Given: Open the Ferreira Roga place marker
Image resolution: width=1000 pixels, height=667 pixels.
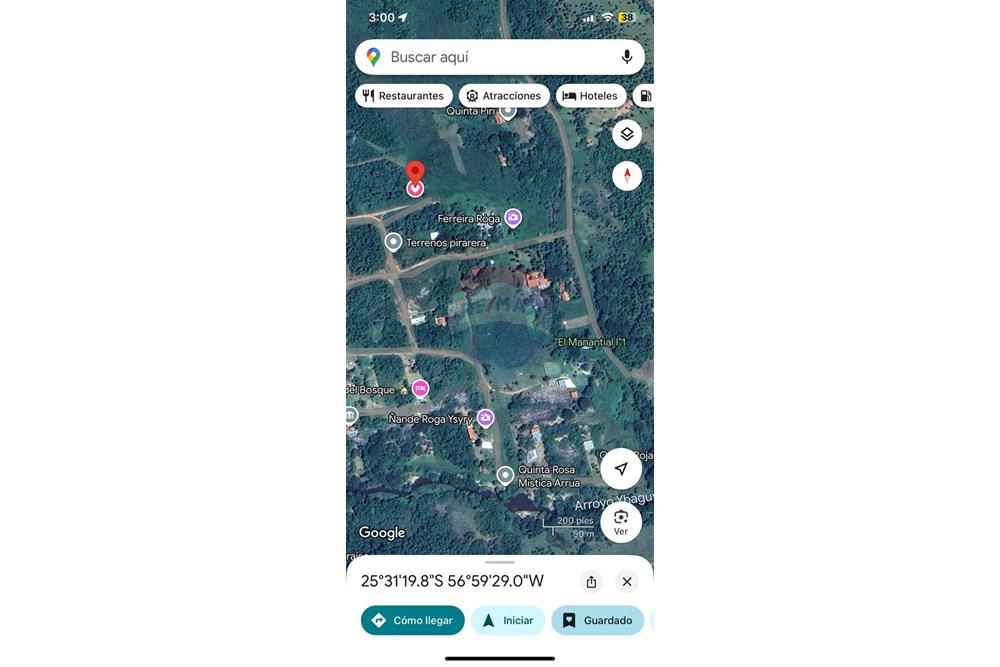Looking at the screenshot, I should tap(513, 218).
